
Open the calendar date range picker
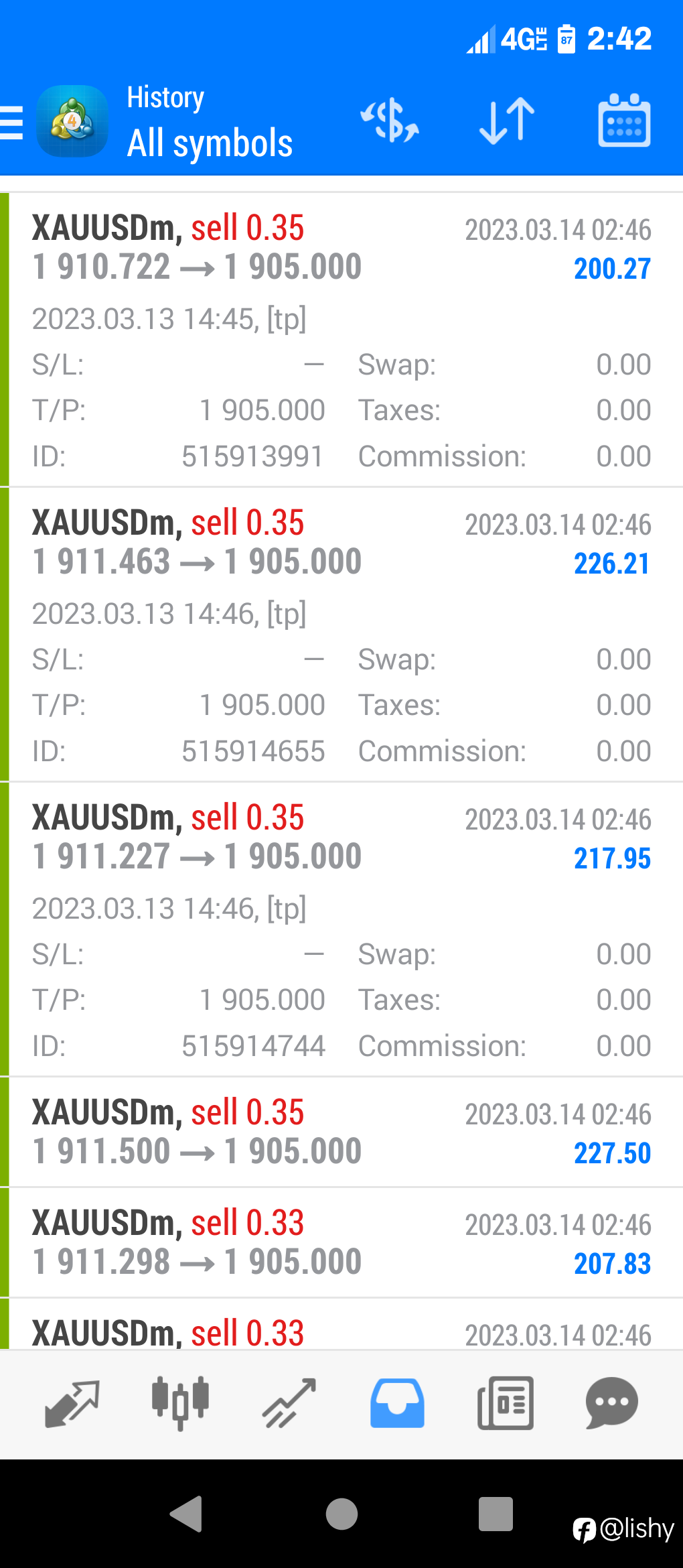(623, 121)
